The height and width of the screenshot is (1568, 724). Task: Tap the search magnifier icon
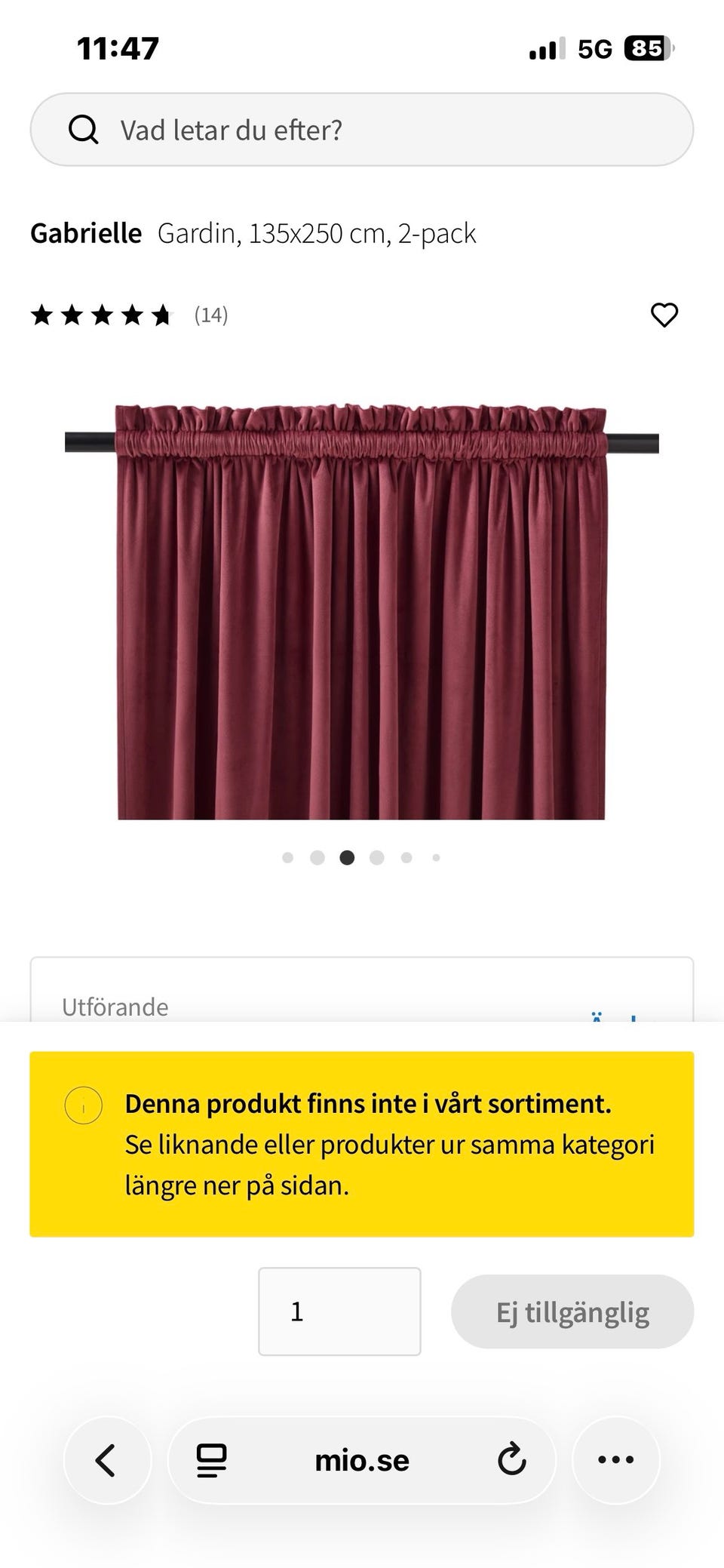(x=84, y=128)
